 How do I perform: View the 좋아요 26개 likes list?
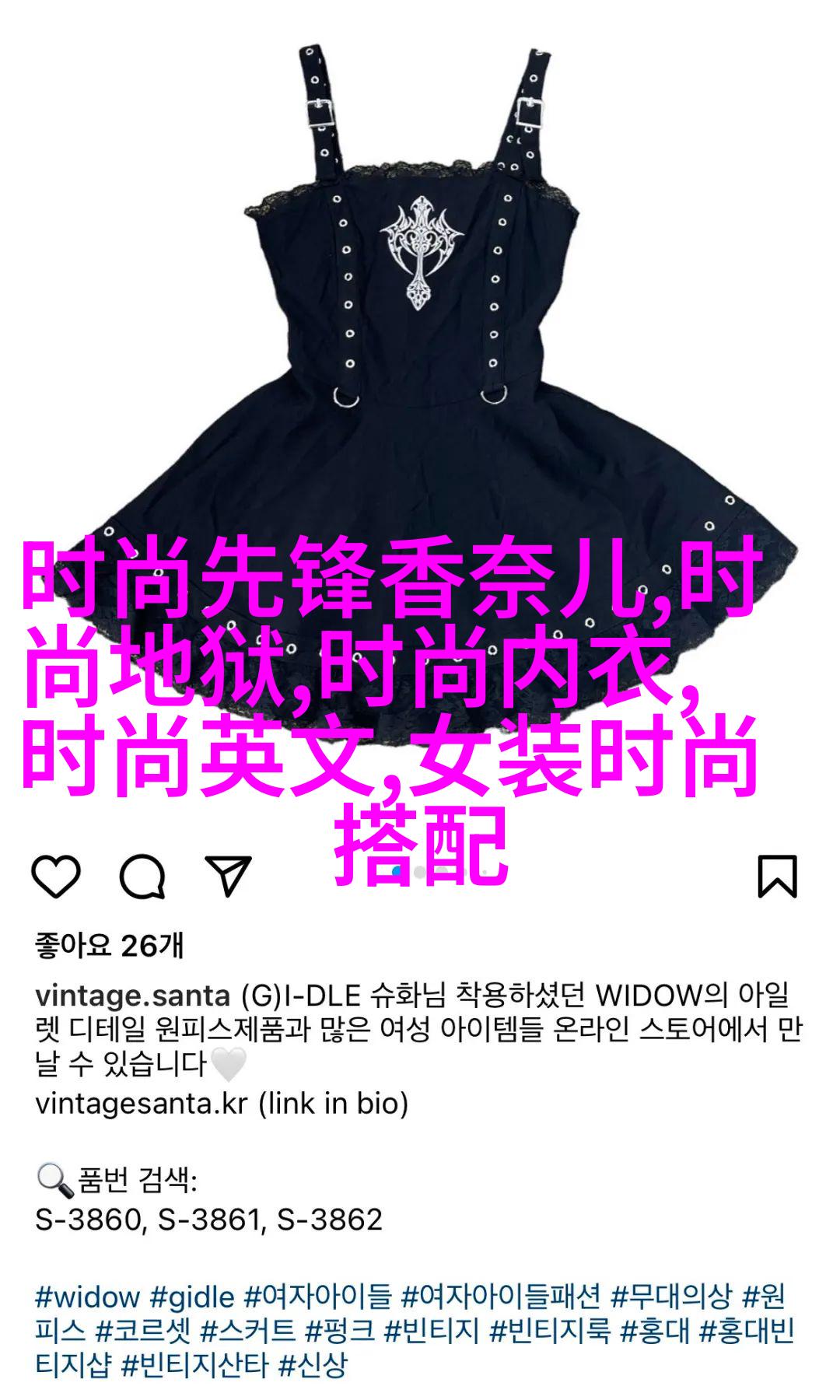click(109, 946)
